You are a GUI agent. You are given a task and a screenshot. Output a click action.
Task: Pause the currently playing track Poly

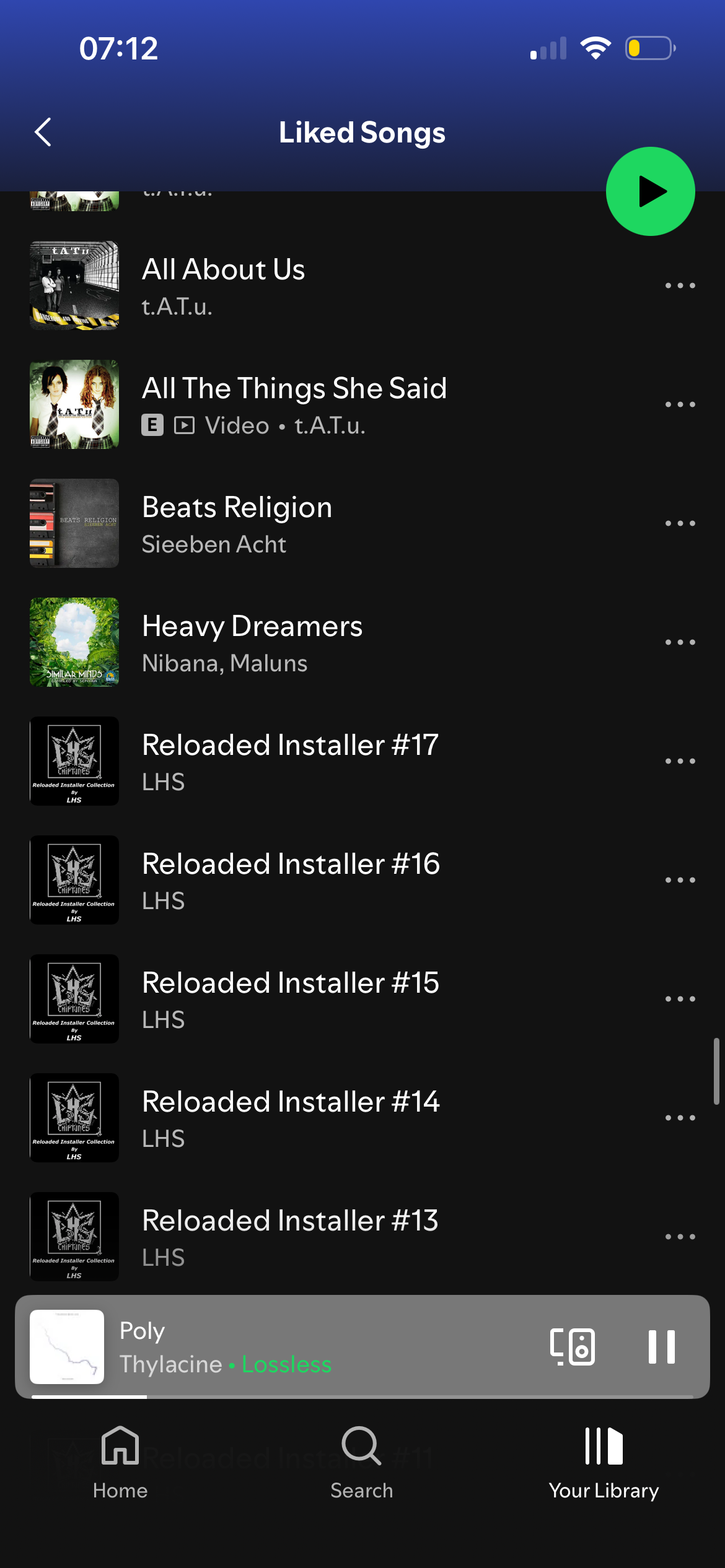pos(661,1347)
